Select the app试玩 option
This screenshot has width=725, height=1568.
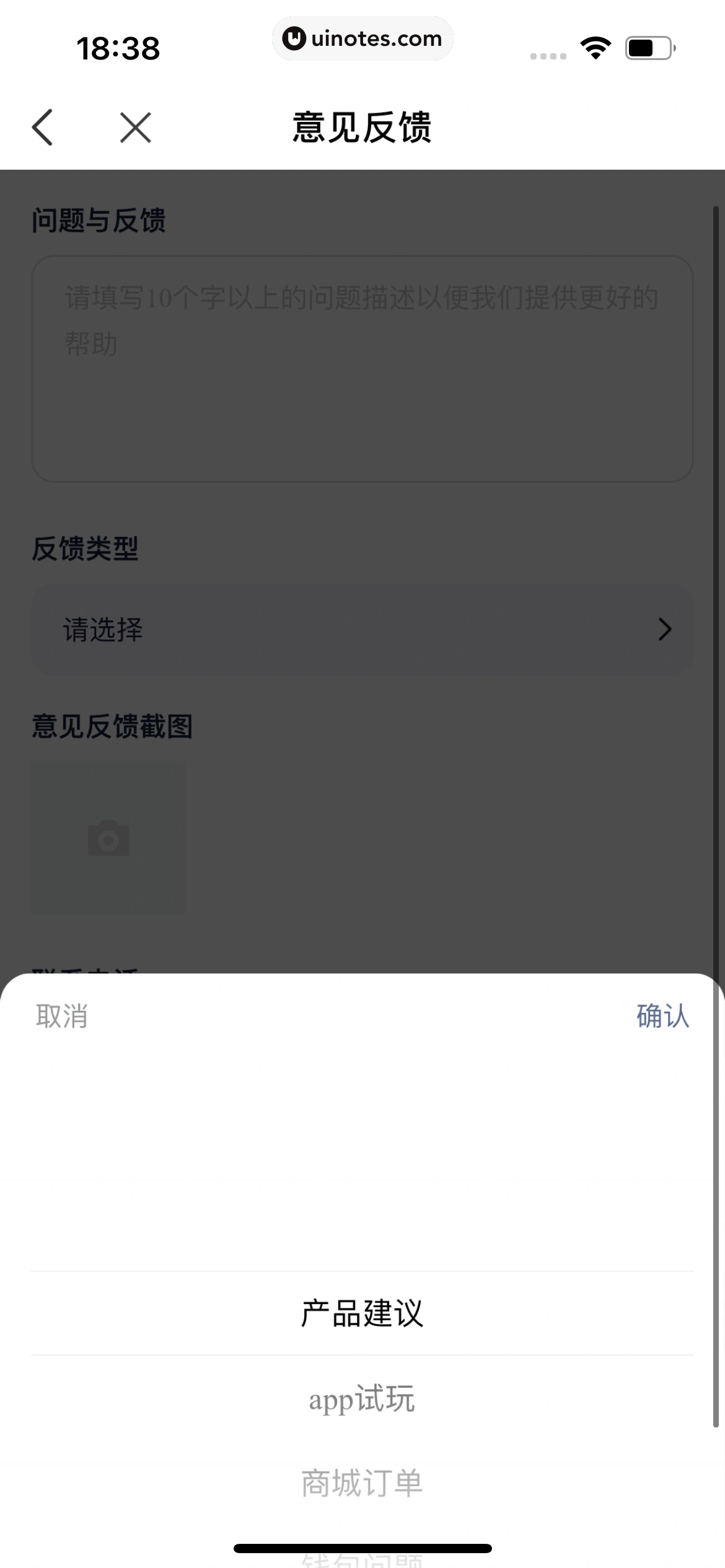(x=362, y=1399)
